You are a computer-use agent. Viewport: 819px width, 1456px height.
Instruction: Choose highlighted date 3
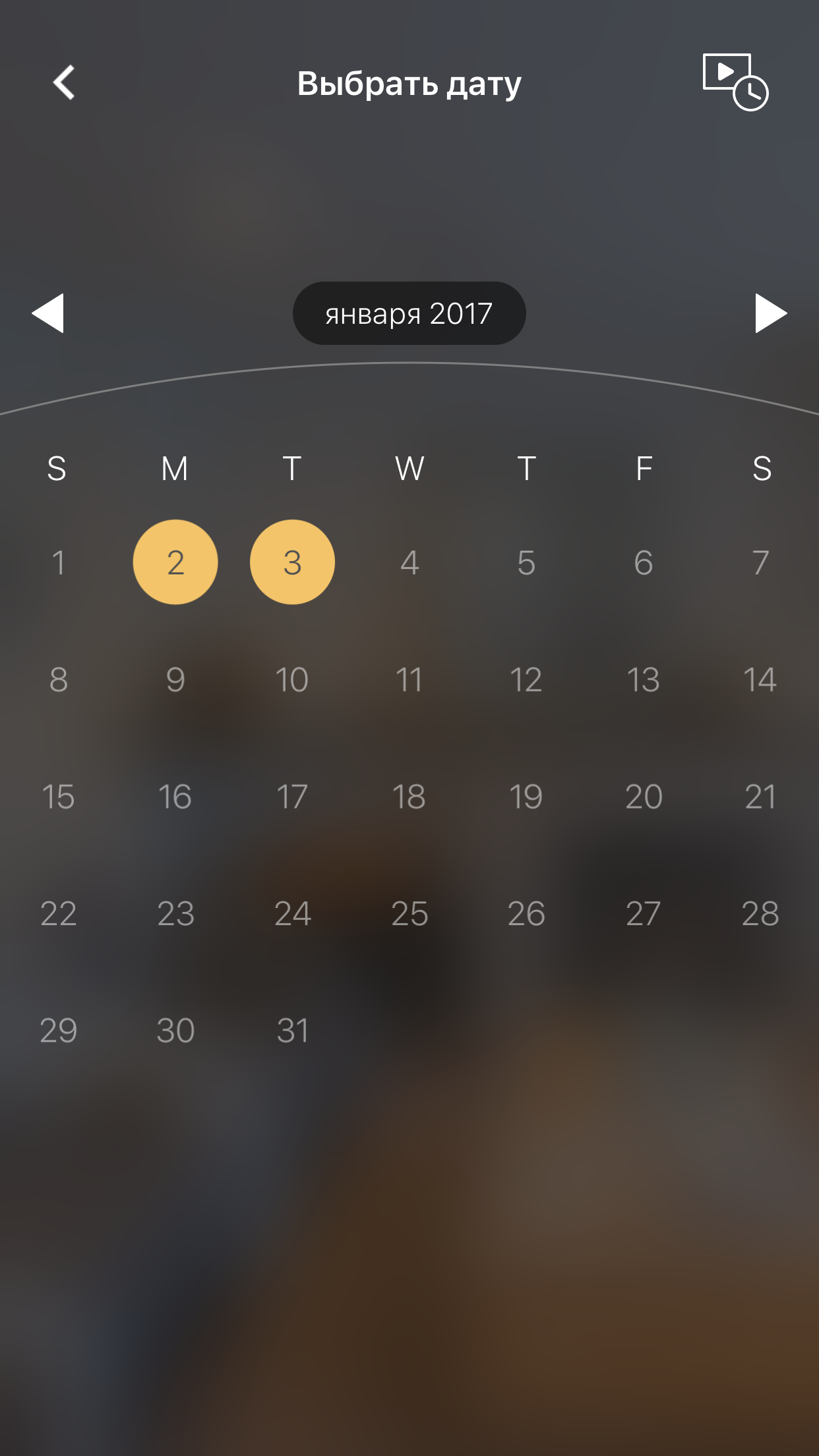pos(292,562)
